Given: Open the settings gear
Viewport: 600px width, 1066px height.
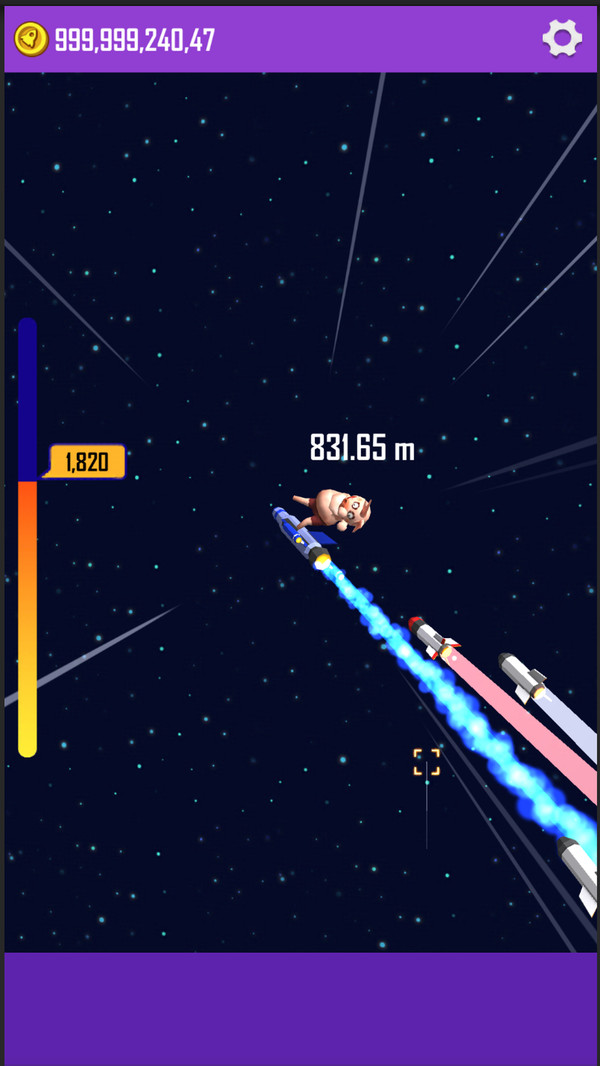Looking at the screenshot, I should (562, 39).
